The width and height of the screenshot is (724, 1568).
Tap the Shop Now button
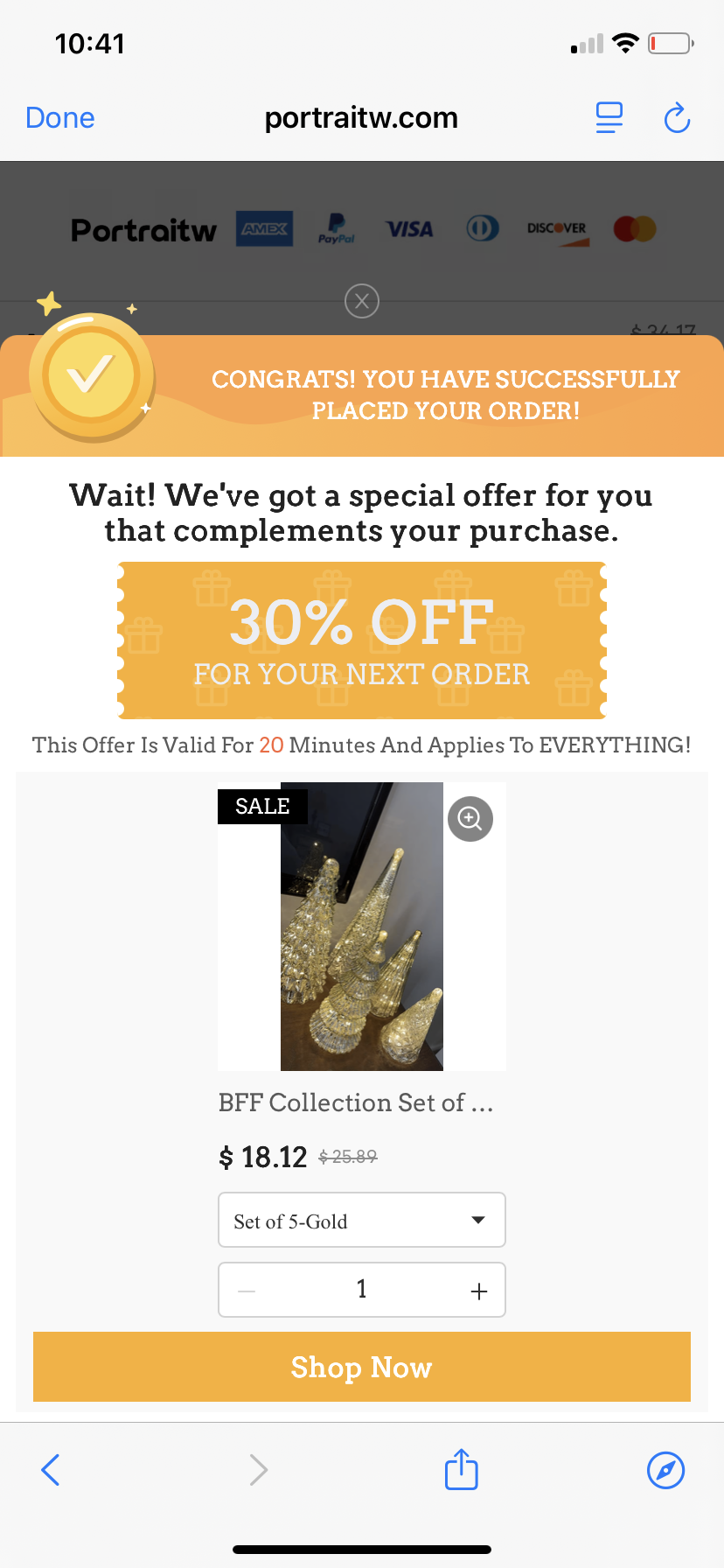[361, 1367]
